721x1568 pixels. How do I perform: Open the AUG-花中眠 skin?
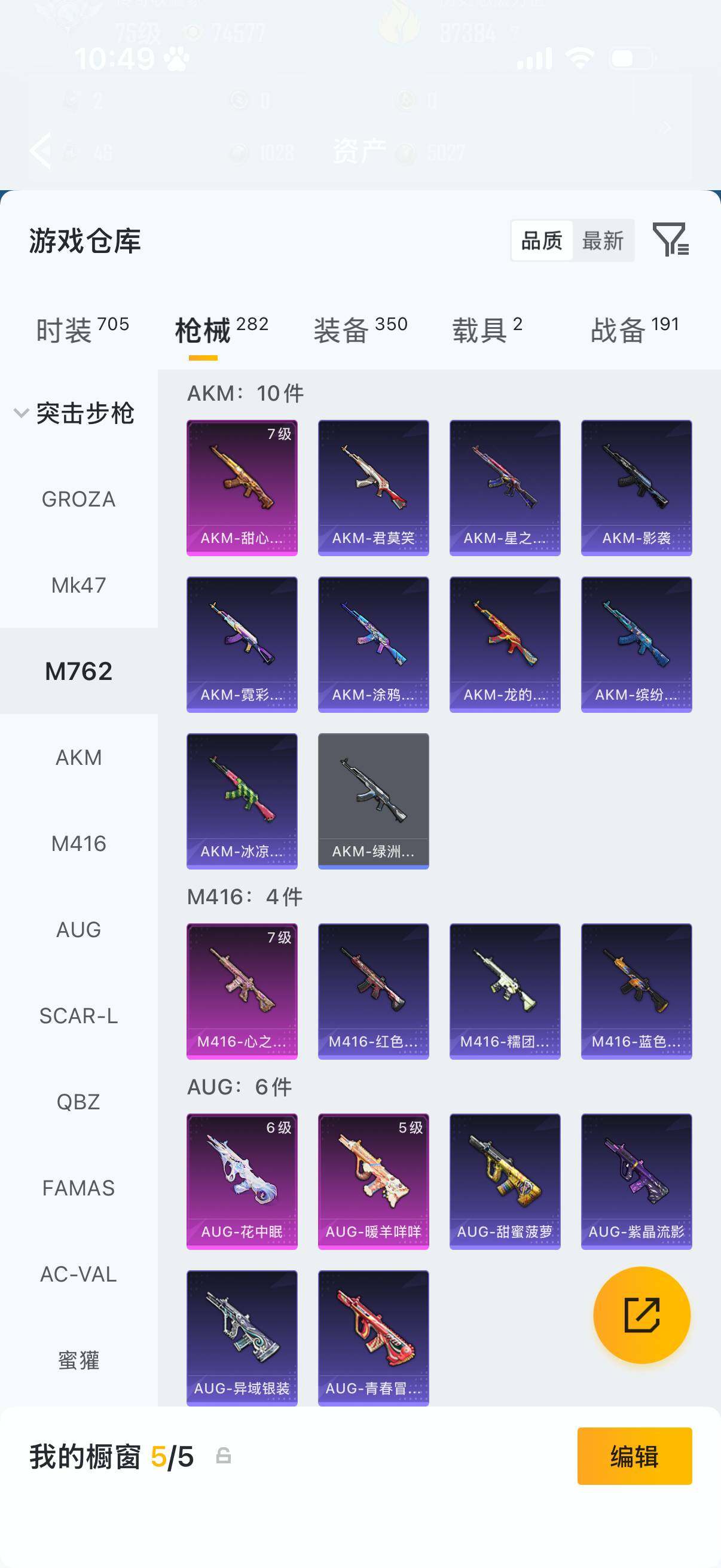pos(242,1182)
